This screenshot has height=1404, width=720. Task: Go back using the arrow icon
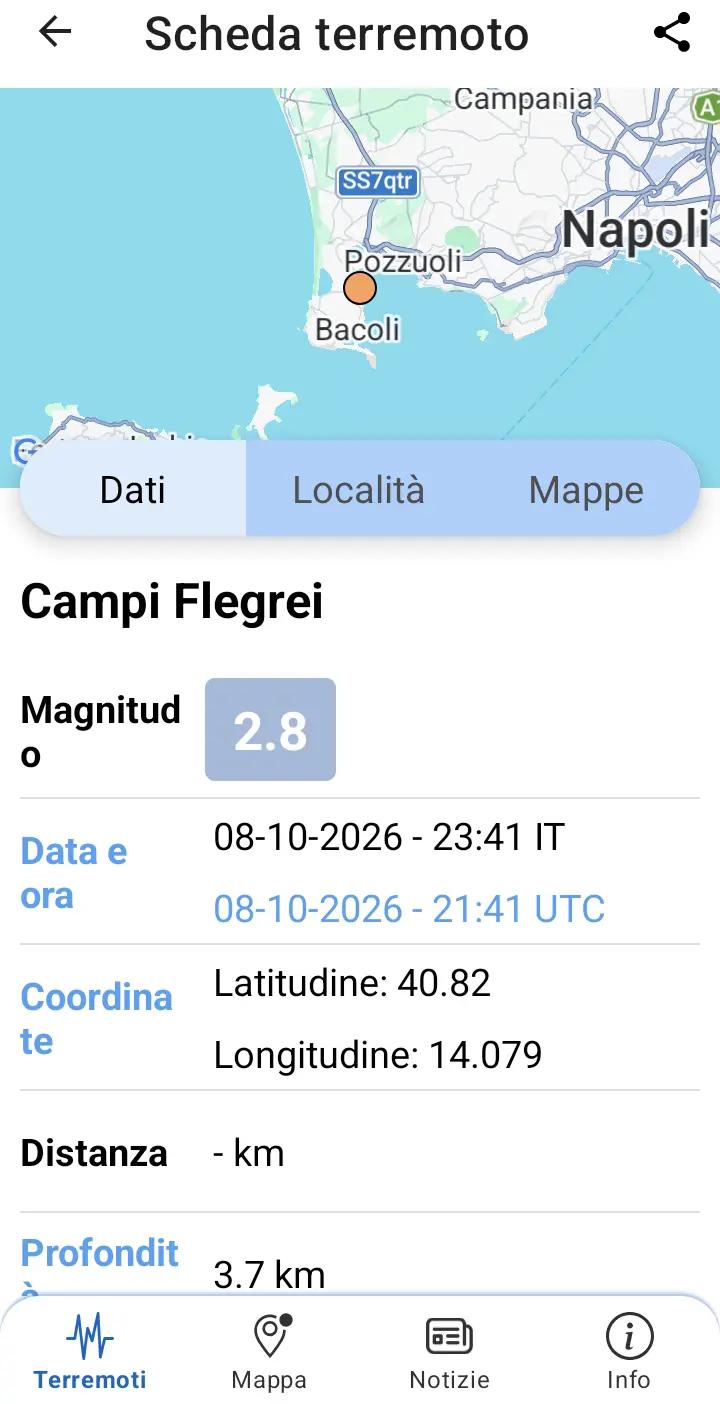point(55,32)
